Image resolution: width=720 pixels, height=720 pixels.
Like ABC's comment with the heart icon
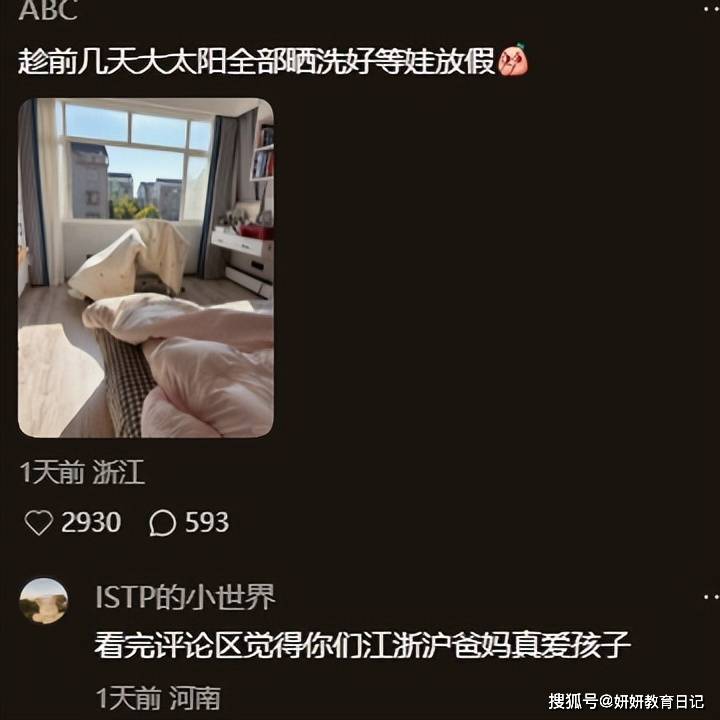click(x=39, y=522)
